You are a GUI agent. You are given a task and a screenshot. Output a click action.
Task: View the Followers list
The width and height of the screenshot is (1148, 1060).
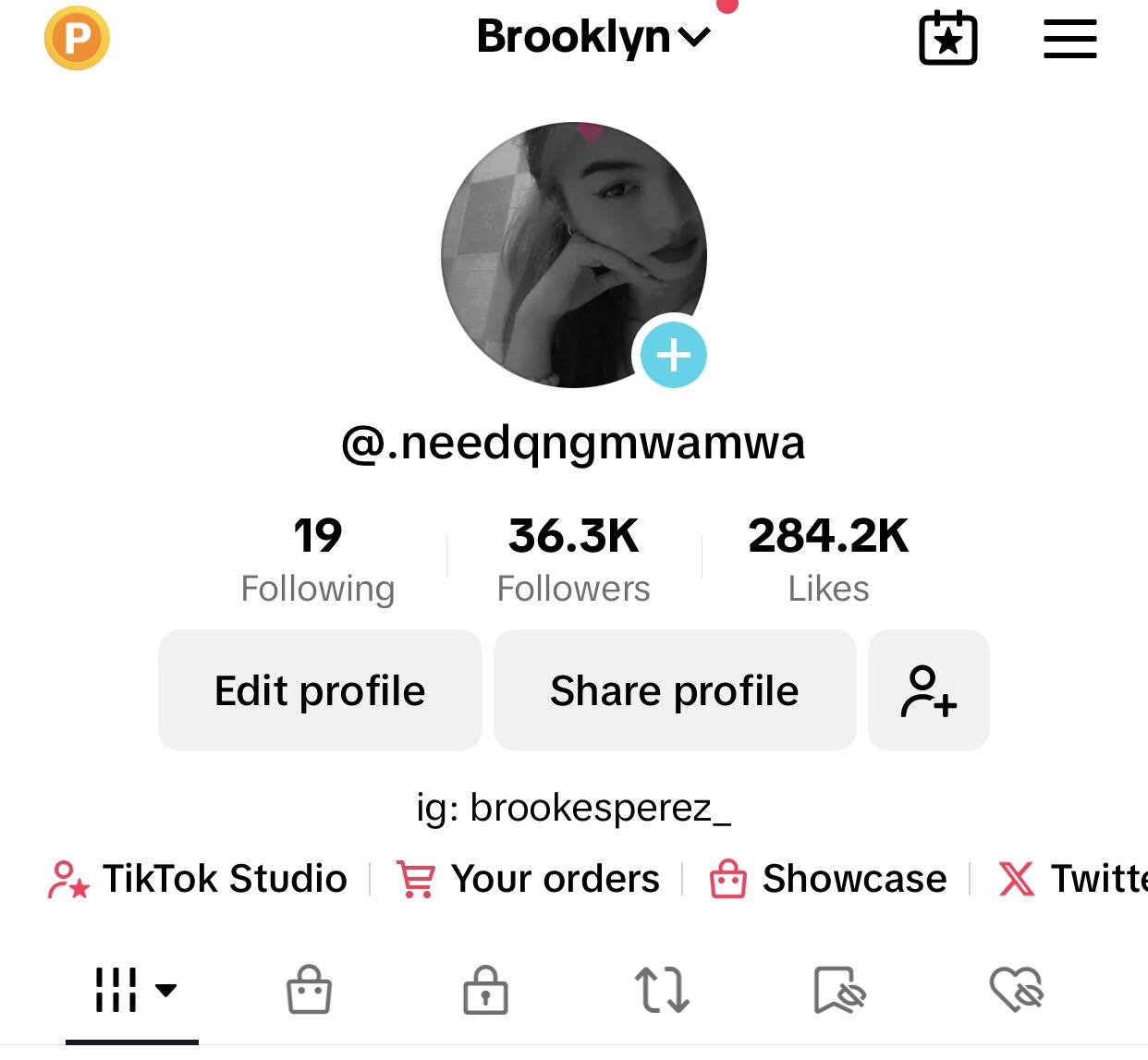pyautogui.click(x=573, y=559)
